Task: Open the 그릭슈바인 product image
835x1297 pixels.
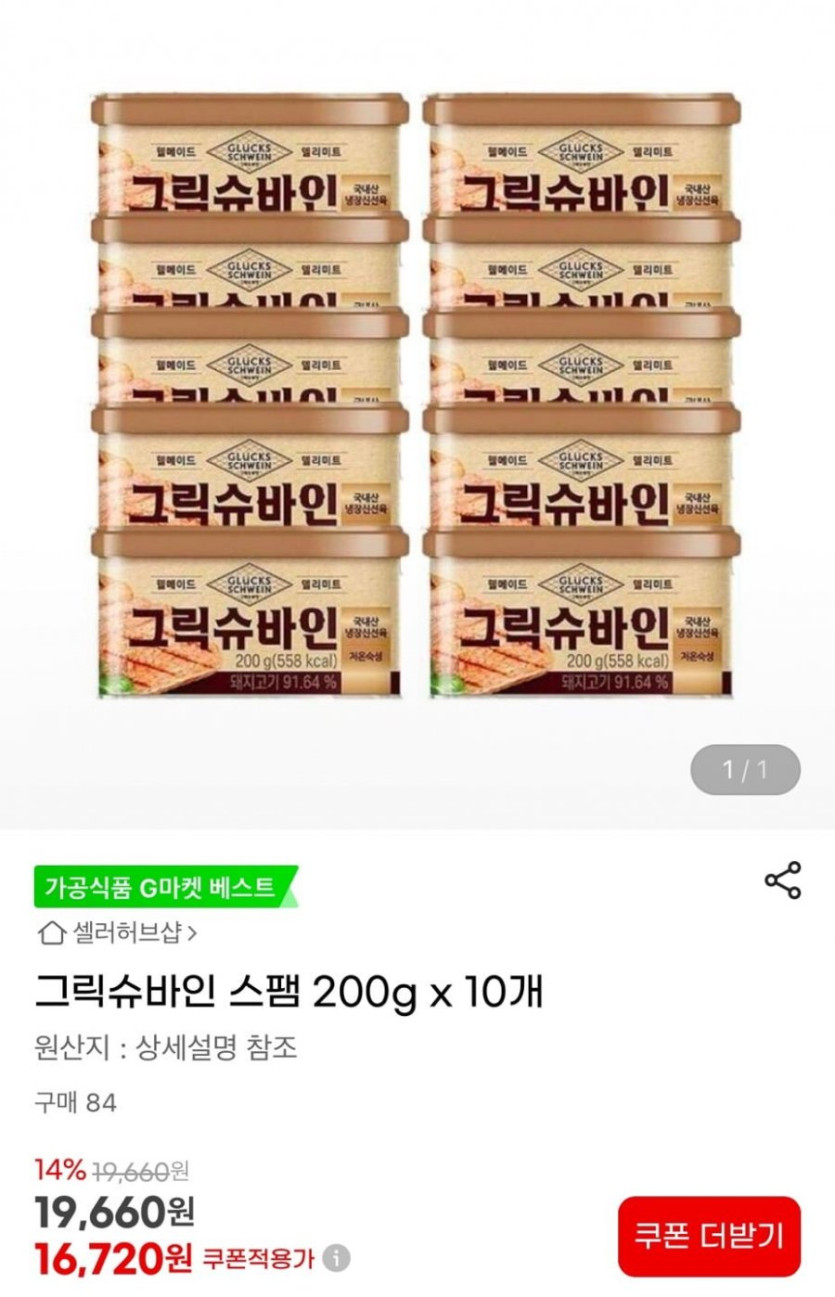Action: [416, 396]
